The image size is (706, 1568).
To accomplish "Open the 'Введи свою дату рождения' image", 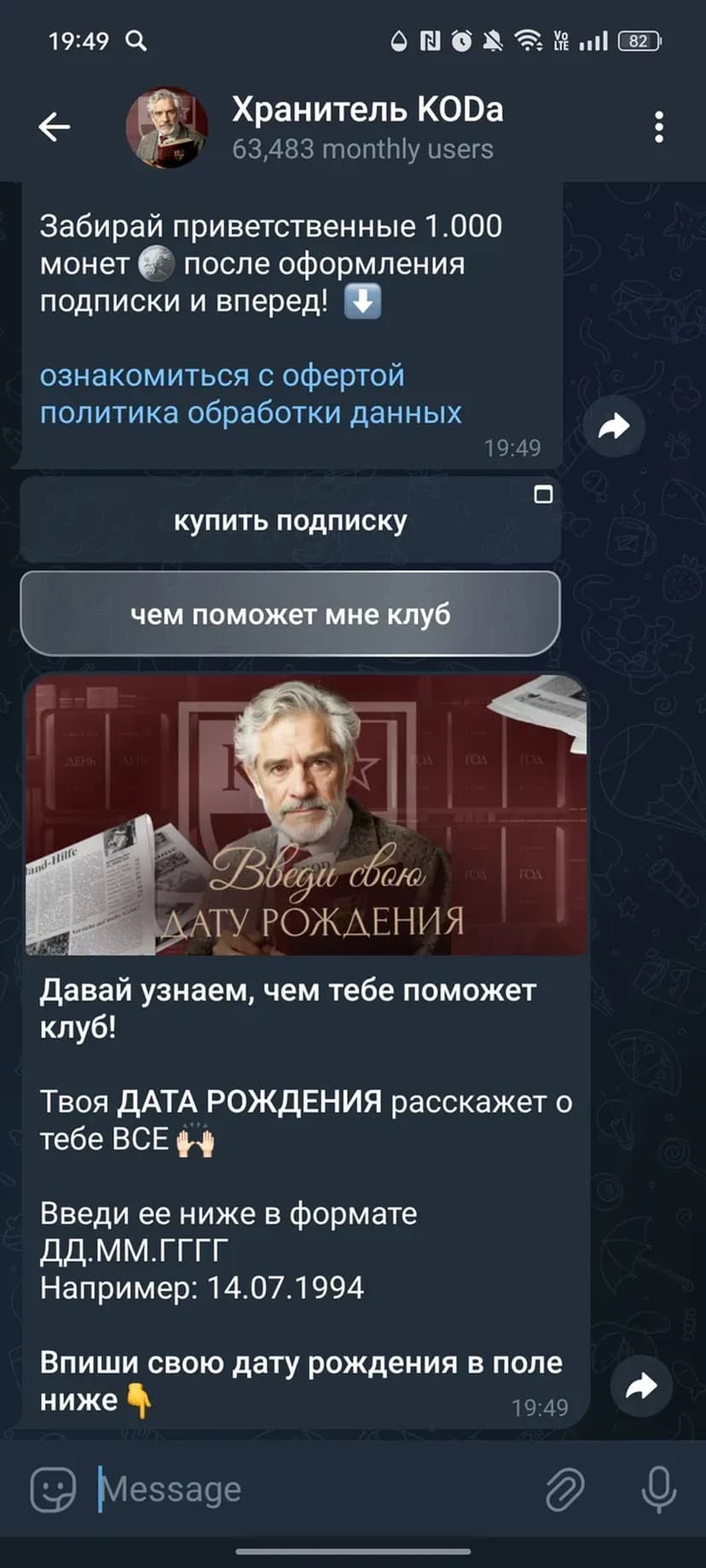I will pyautogui.click(x=305, y=815).
